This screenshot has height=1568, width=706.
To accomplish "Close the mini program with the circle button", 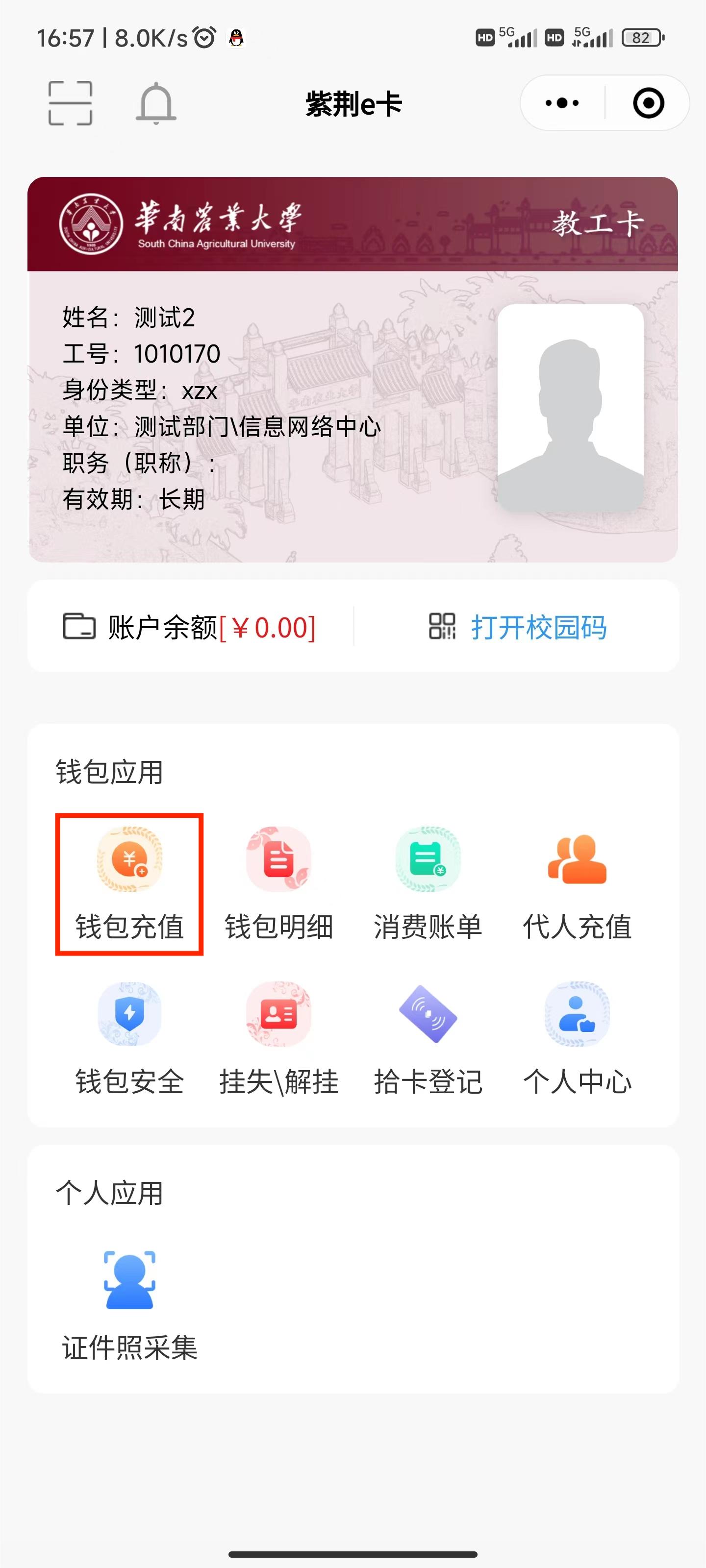I will tap(648, 103).
